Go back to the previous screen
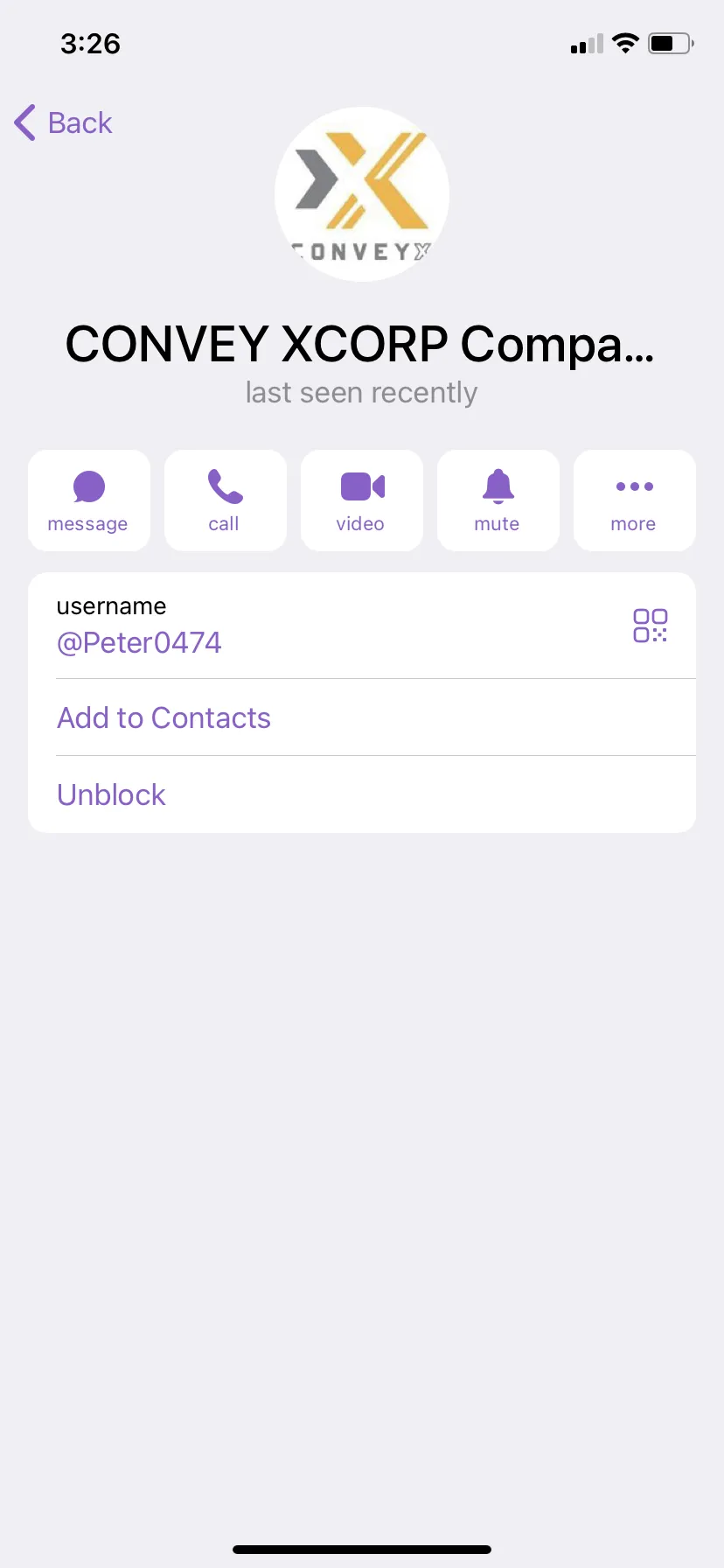Screen dimensions: 724x1568 (x=63, y=122)
